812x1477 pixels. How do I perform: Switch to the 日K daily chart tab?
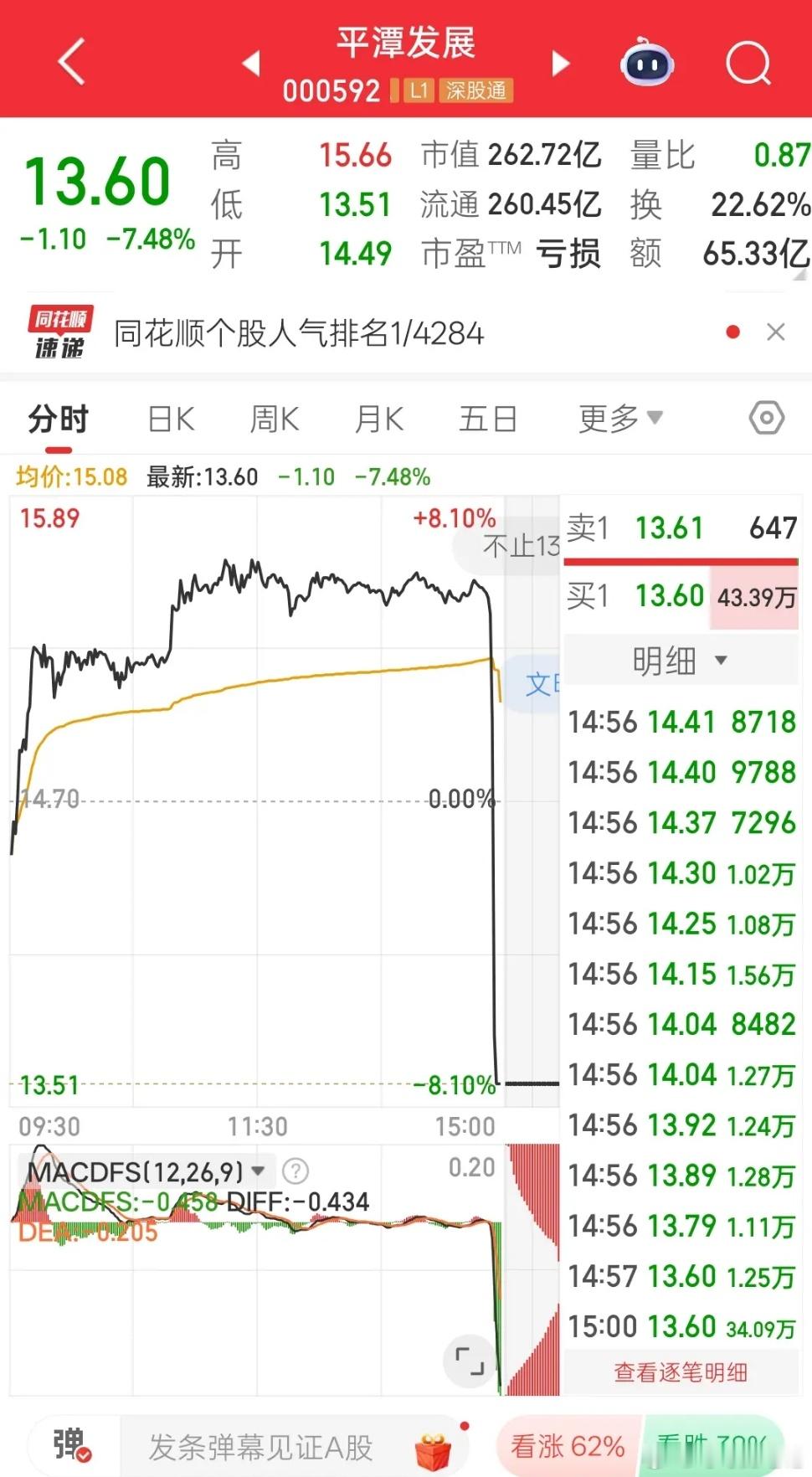[x=170, y=418]
